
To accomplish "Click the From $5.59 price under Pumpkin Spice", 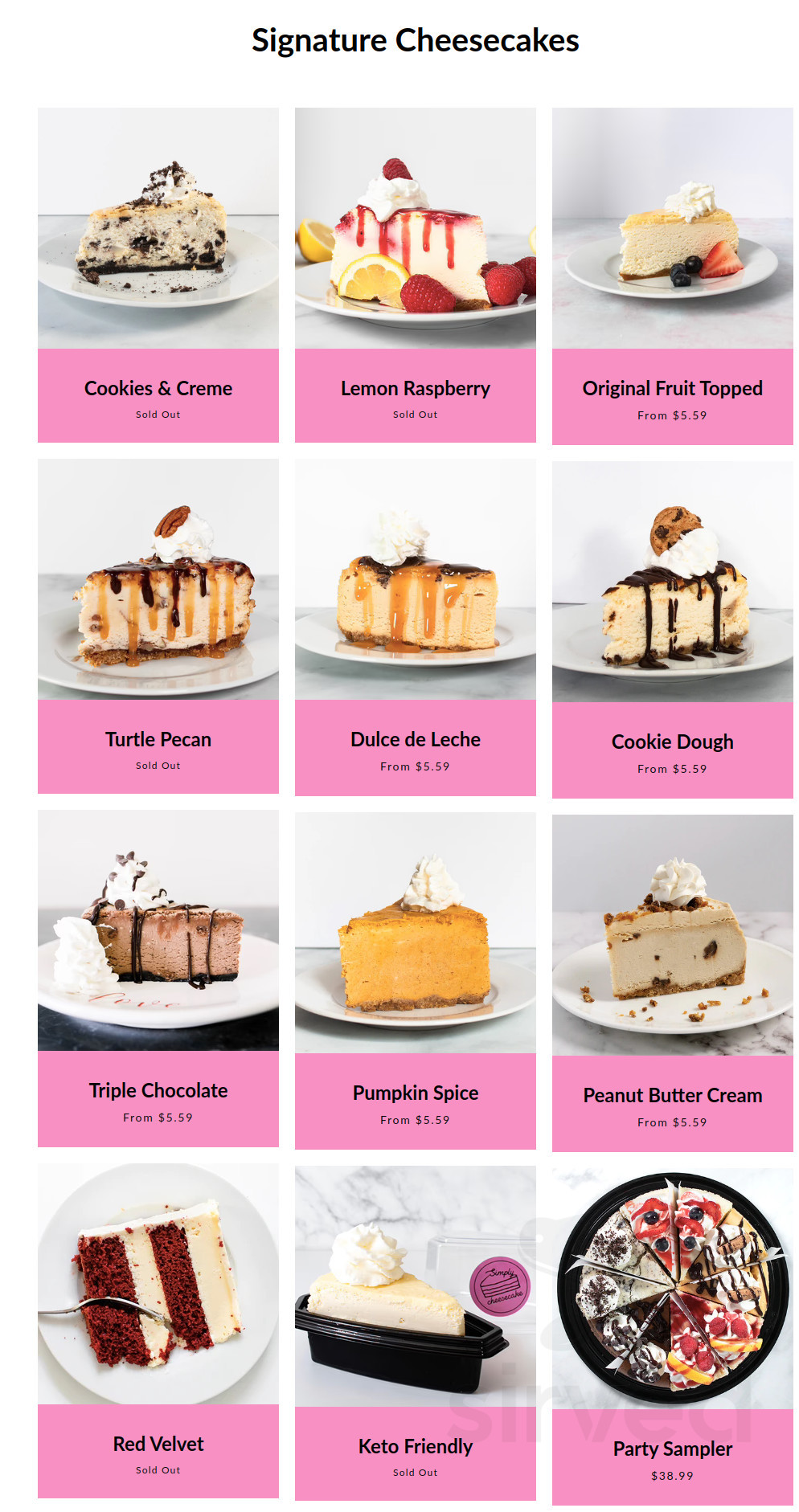I will (x=415, y=1118).
